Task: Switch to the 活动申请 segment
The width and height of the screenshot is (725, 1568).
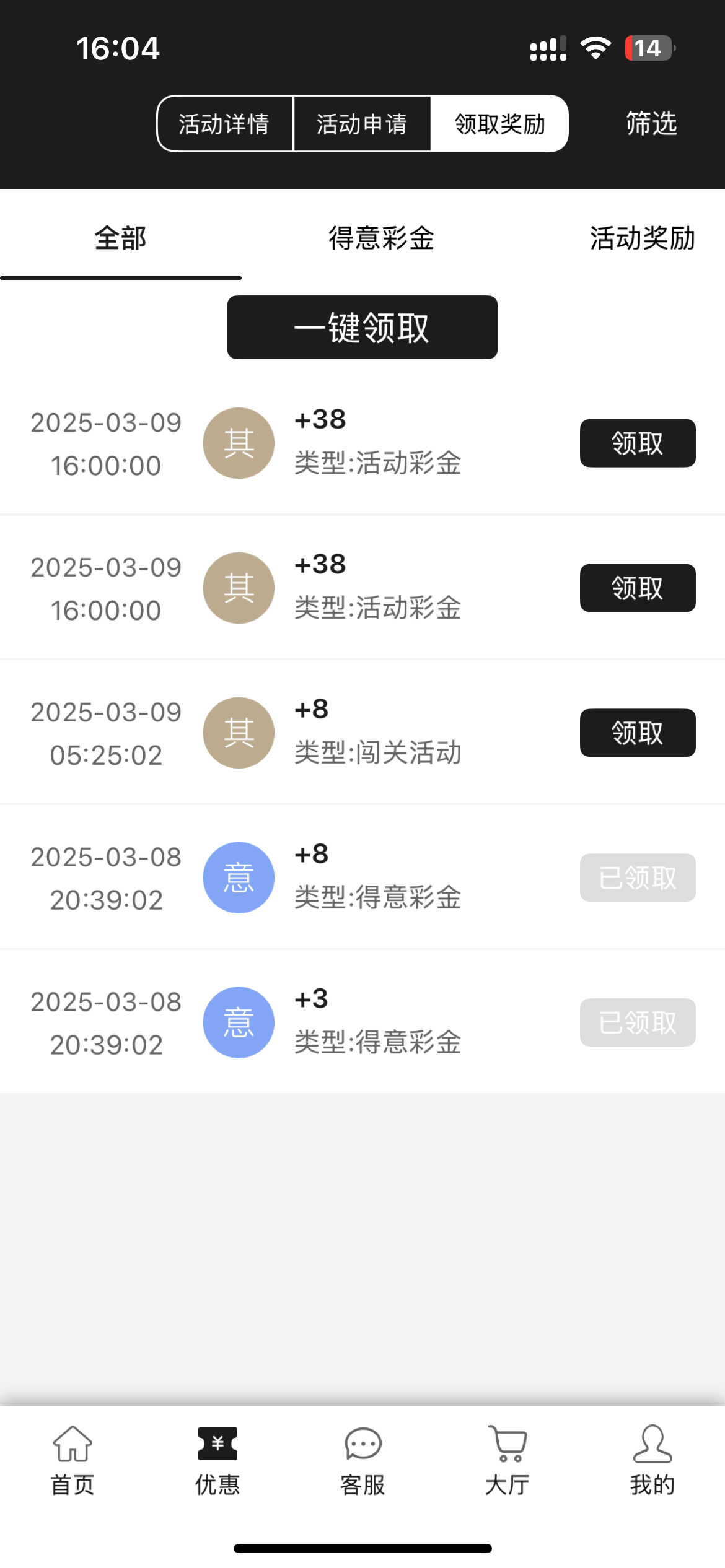Action: click(x=362, y=124)
